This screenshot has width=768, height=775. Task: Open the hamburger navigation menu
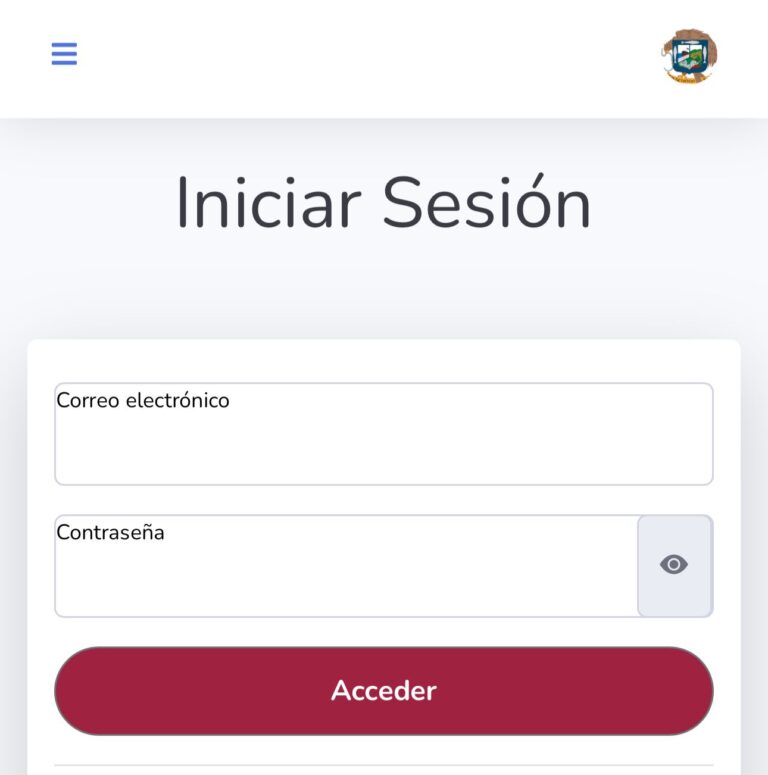(x=64, y=54)
